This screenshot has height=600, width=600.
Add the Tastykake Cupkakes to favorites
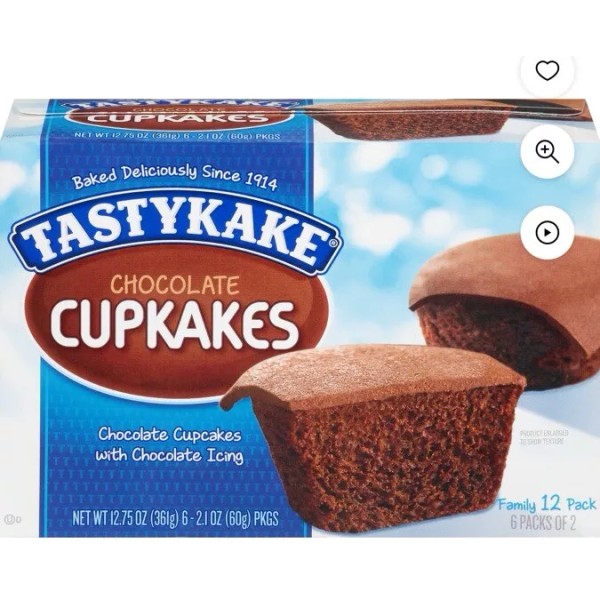[548, 70]
